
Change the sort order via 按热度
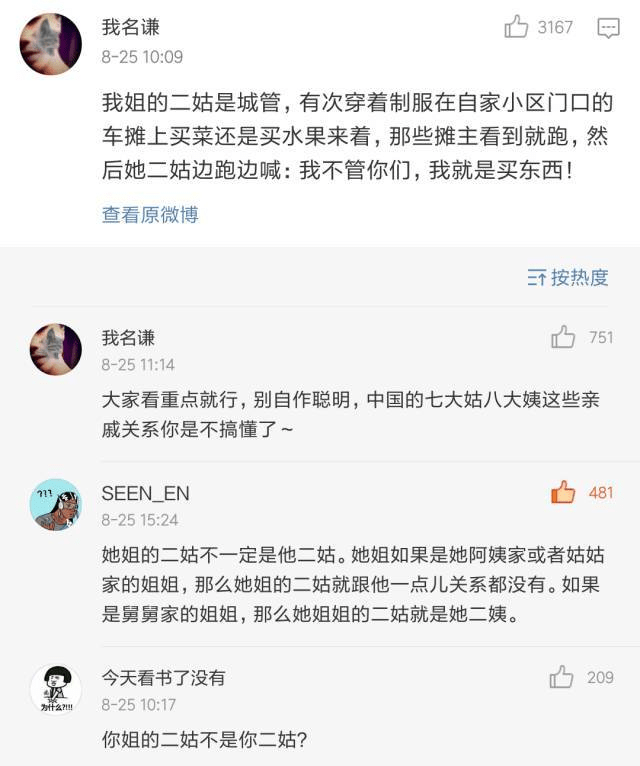pos(568,278)
